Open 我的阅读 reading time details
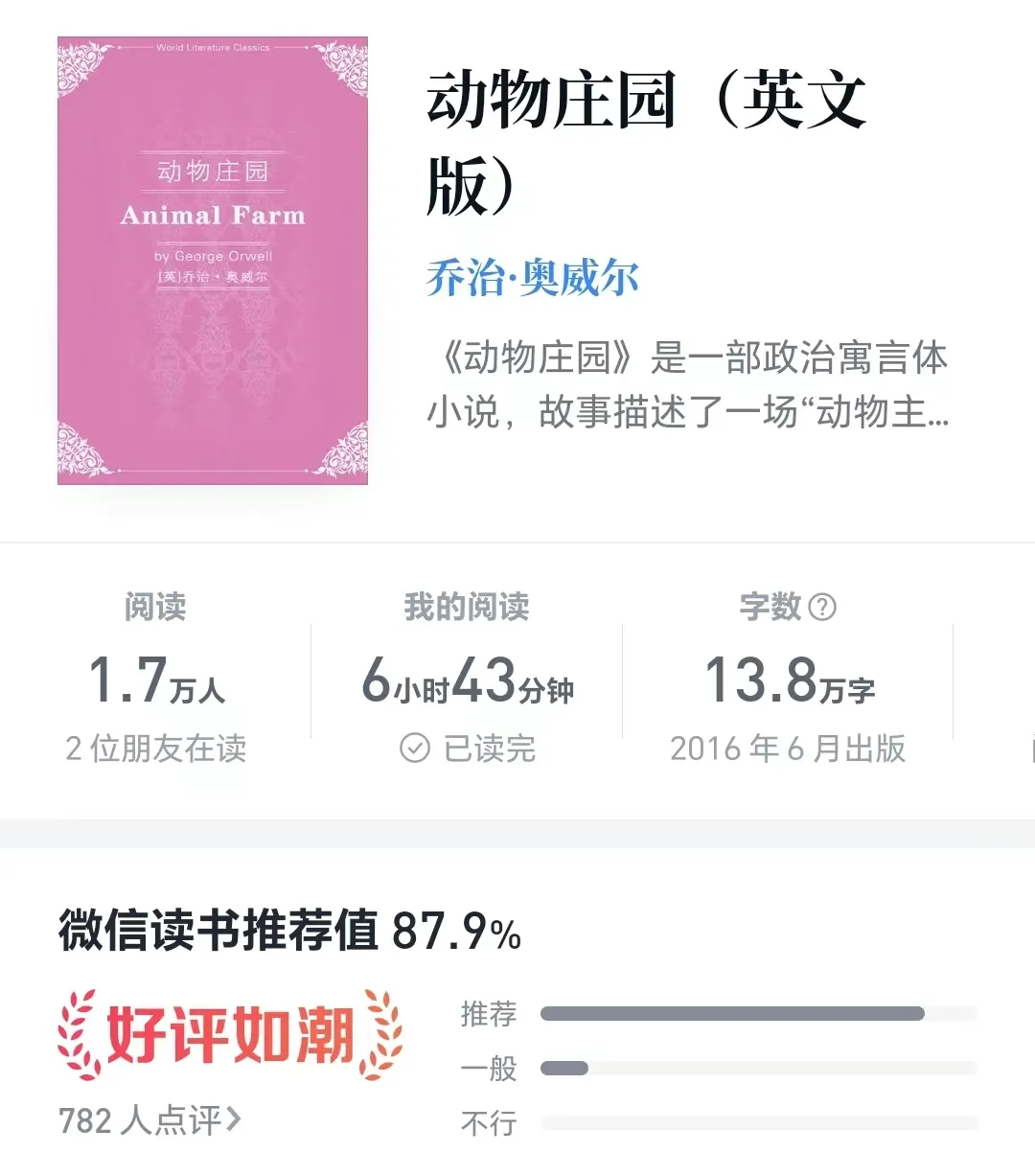 [467, 680]
